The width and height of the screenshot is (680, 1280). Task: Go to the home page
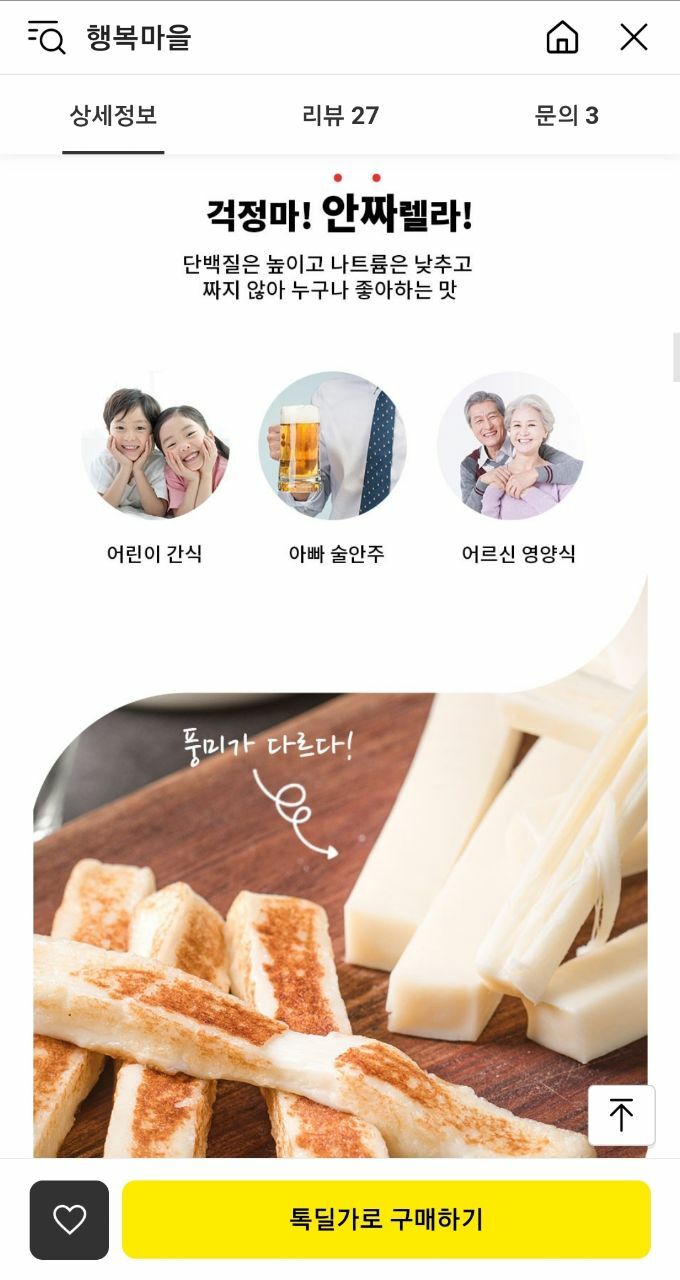562,37
